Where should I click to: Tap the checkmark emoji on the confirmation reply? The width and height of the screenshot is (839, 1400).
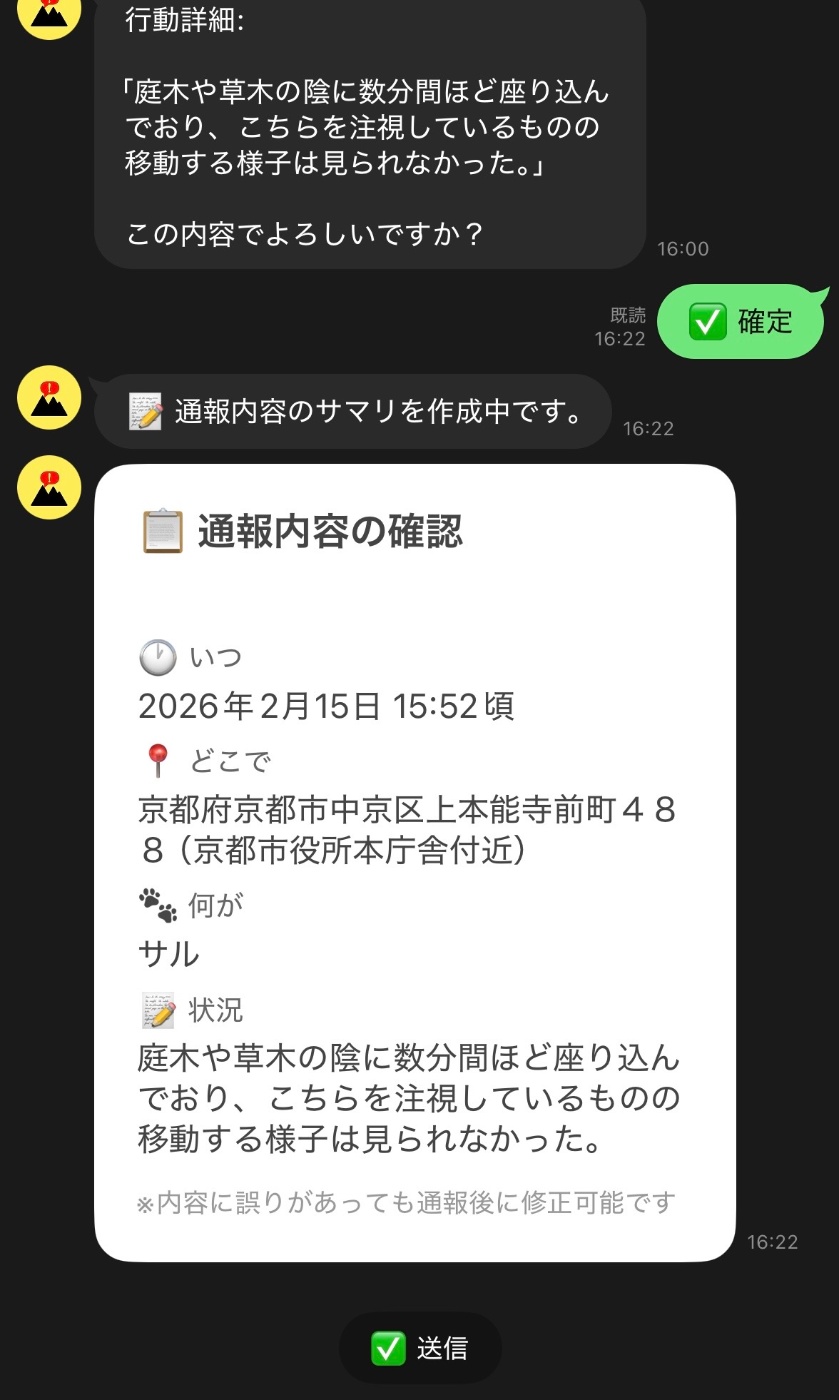tap(710, 322)
